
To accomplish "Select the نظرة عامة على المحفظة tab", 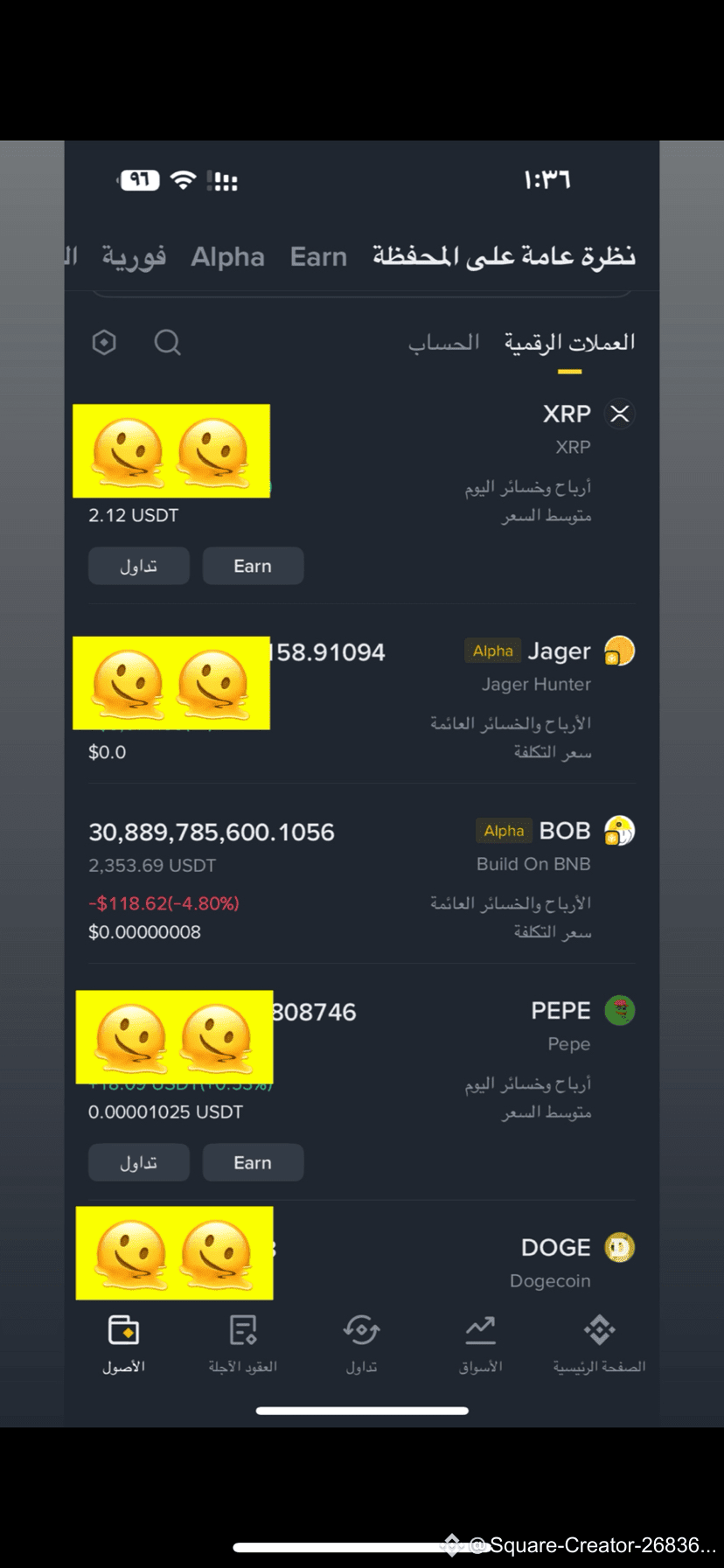I will point(504,256).
